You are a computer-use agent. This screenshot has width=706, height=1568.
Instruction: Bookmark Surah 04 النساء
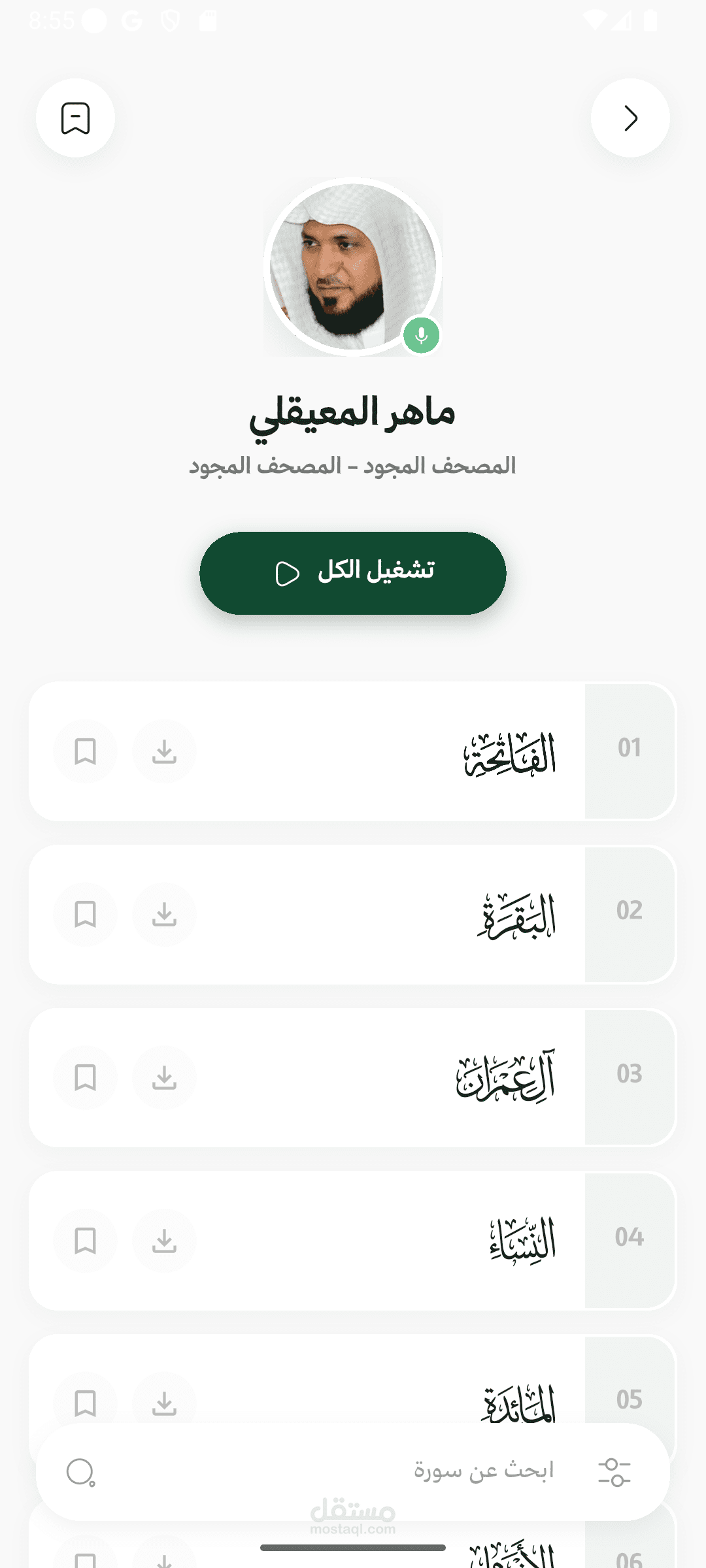[x=86, y=1241]
